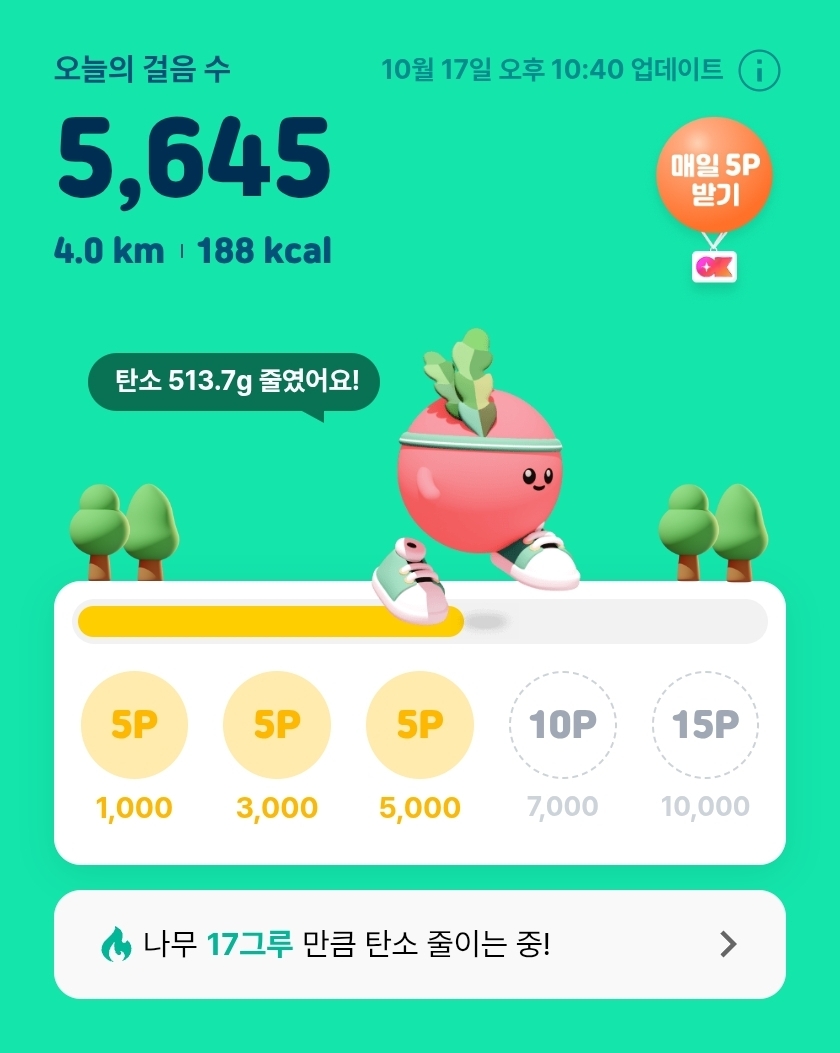Open the step count info icon
The image size is (840, 1053).
coord(759,71)
